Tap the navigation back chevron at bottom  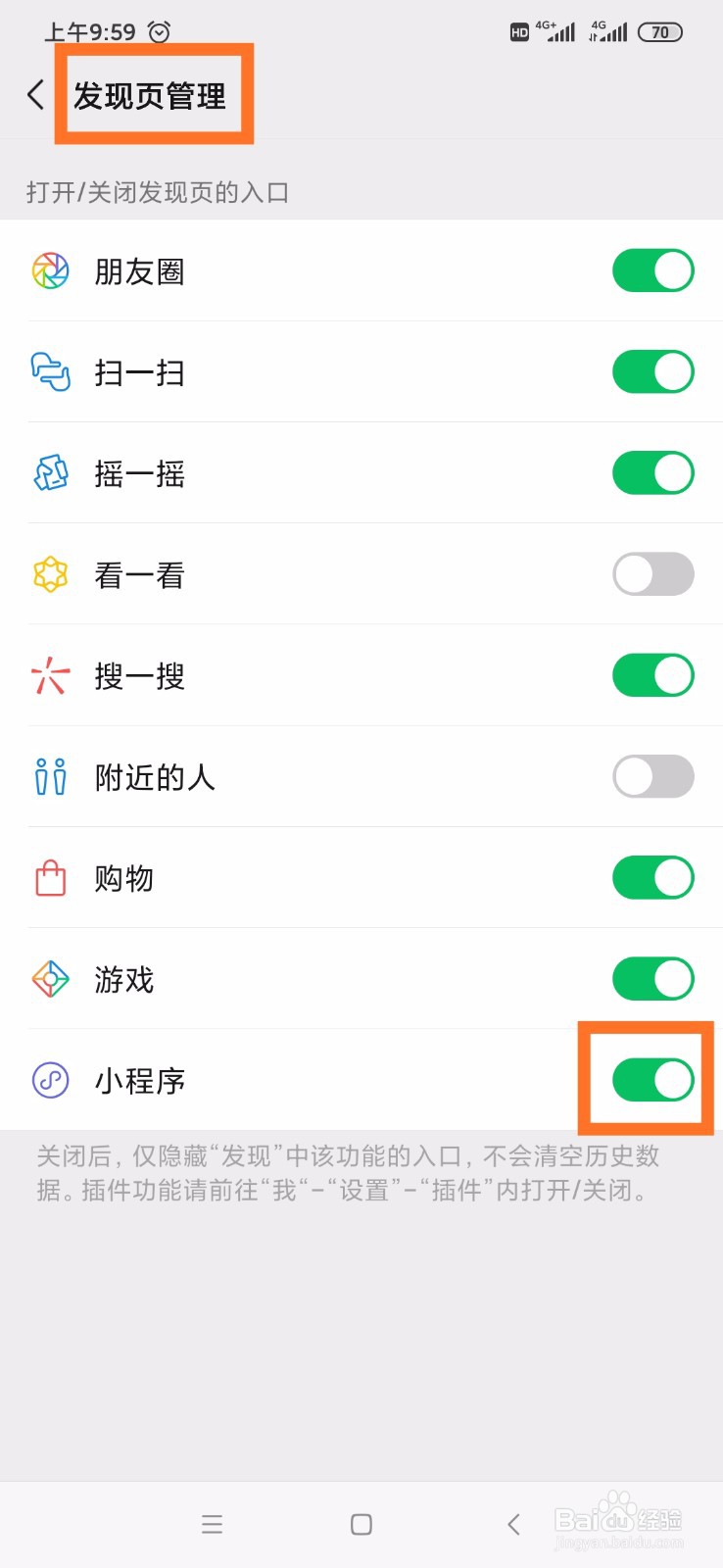(x=513, y=1524)
